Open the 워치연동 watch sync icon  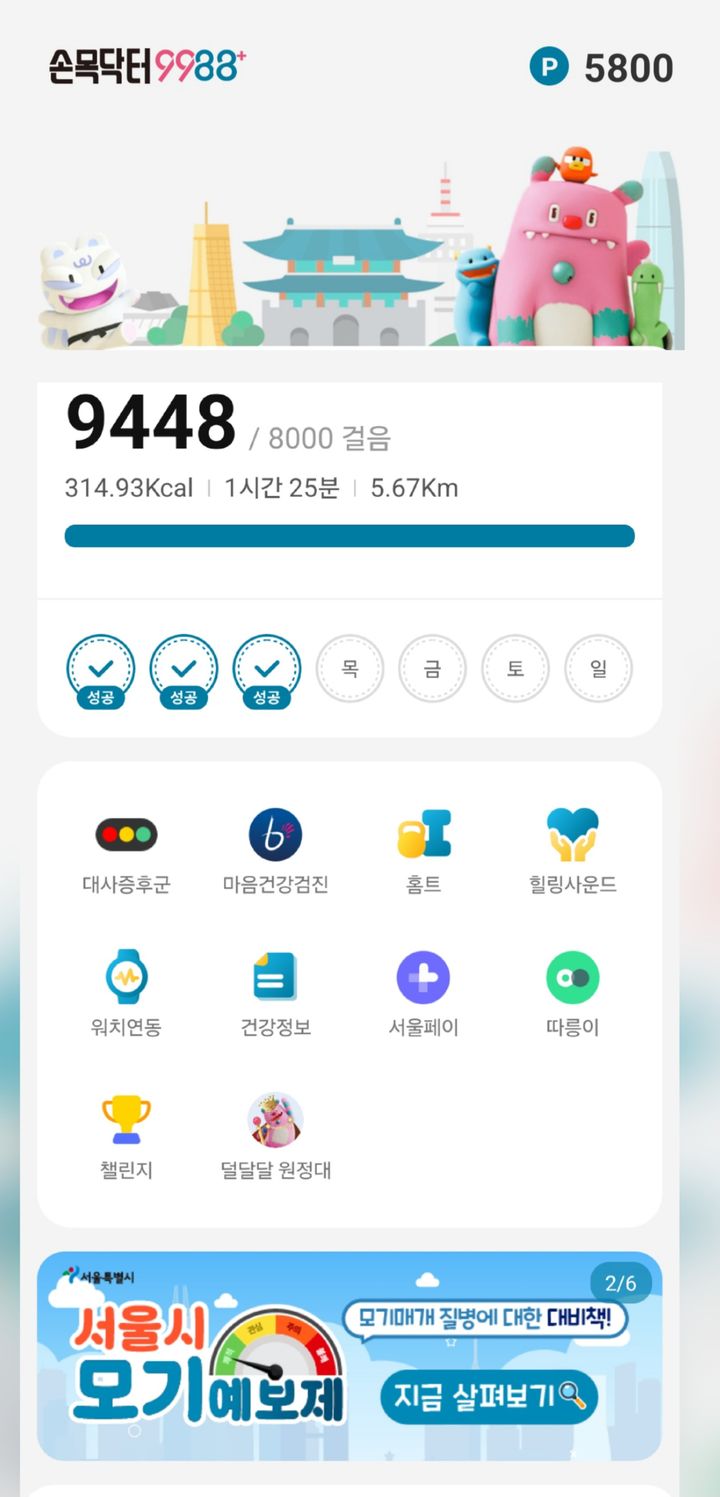click(127, 976)
